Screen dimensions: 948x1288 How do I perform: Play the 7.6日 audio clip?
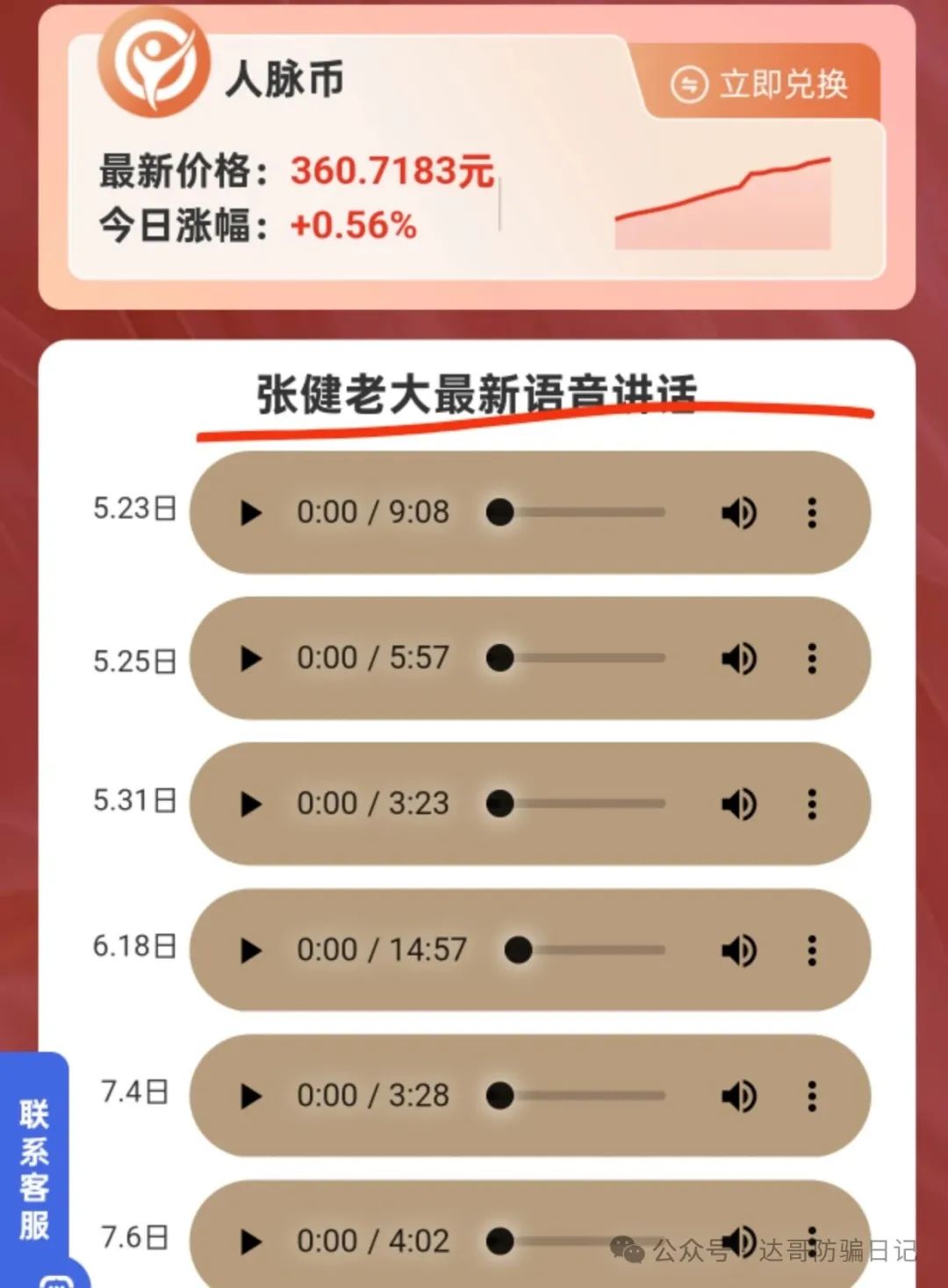[251, 1241]
